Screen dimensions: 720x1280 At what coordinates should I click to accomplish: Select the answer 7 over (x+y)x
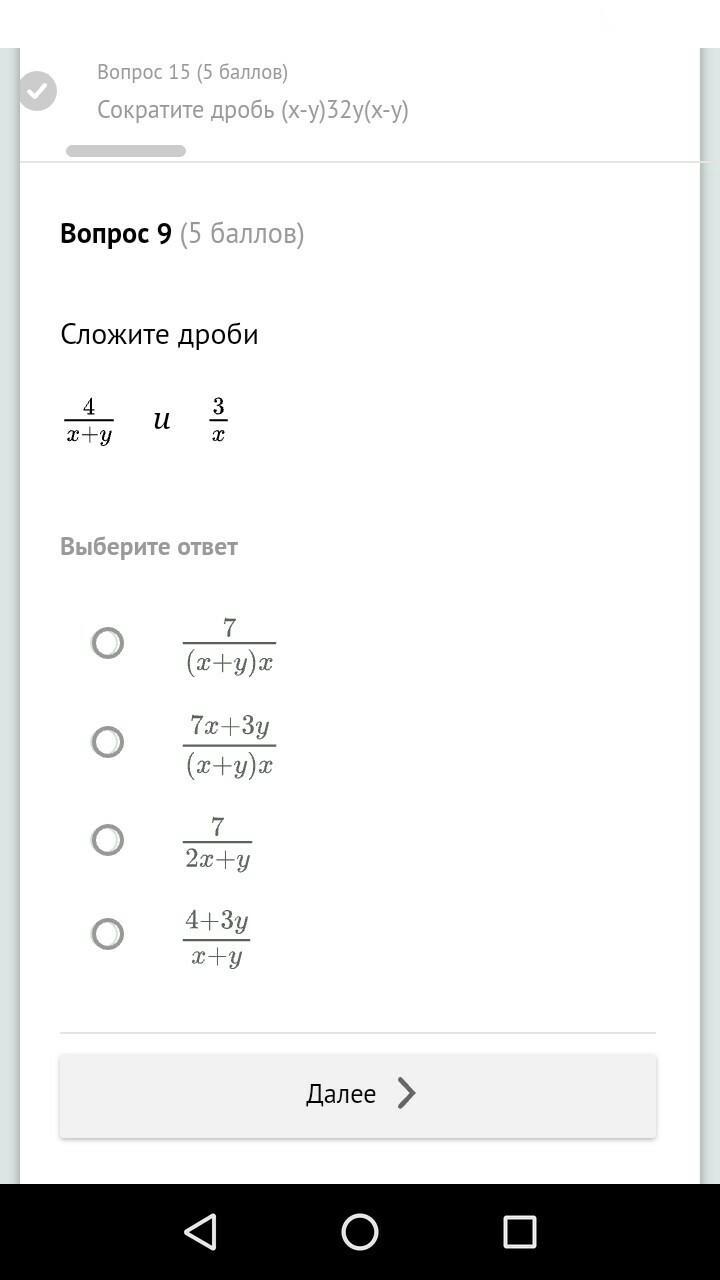tap(107, 643)
